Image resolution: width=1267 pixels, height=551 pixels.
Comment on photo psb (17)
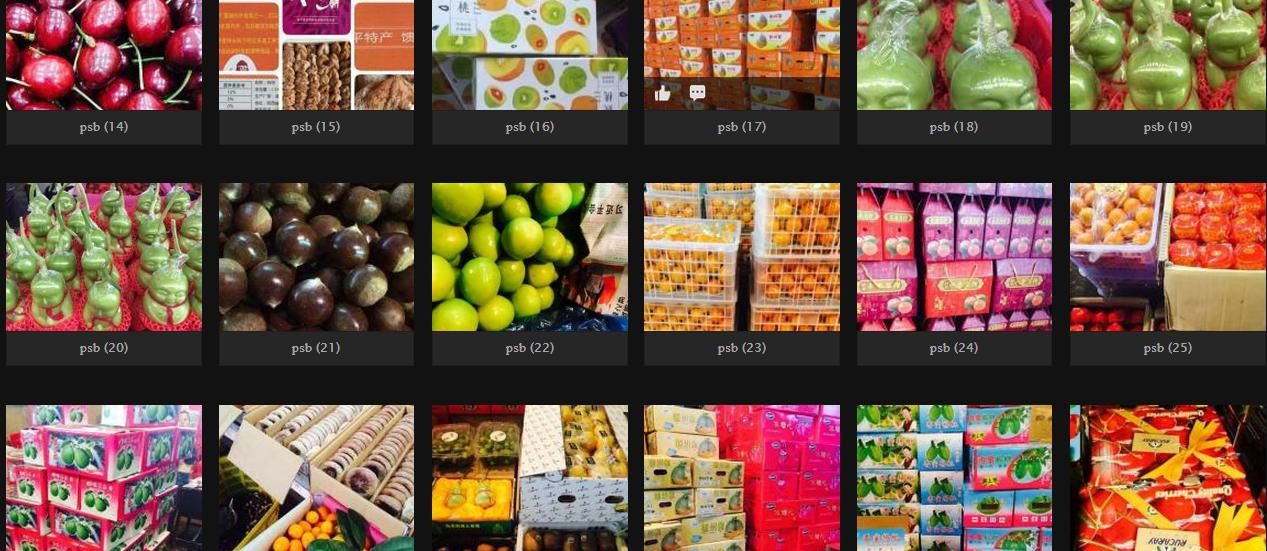tap(697, 93)
